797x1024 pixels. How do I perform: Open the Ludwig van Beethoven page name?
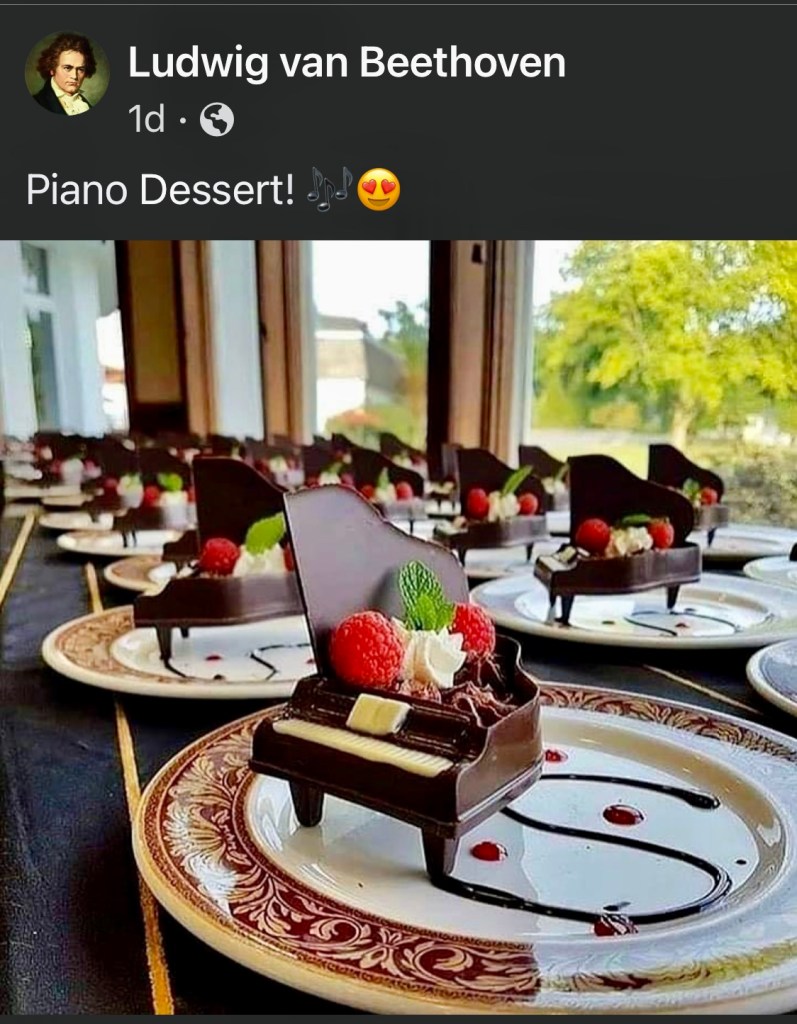[346, 63]
